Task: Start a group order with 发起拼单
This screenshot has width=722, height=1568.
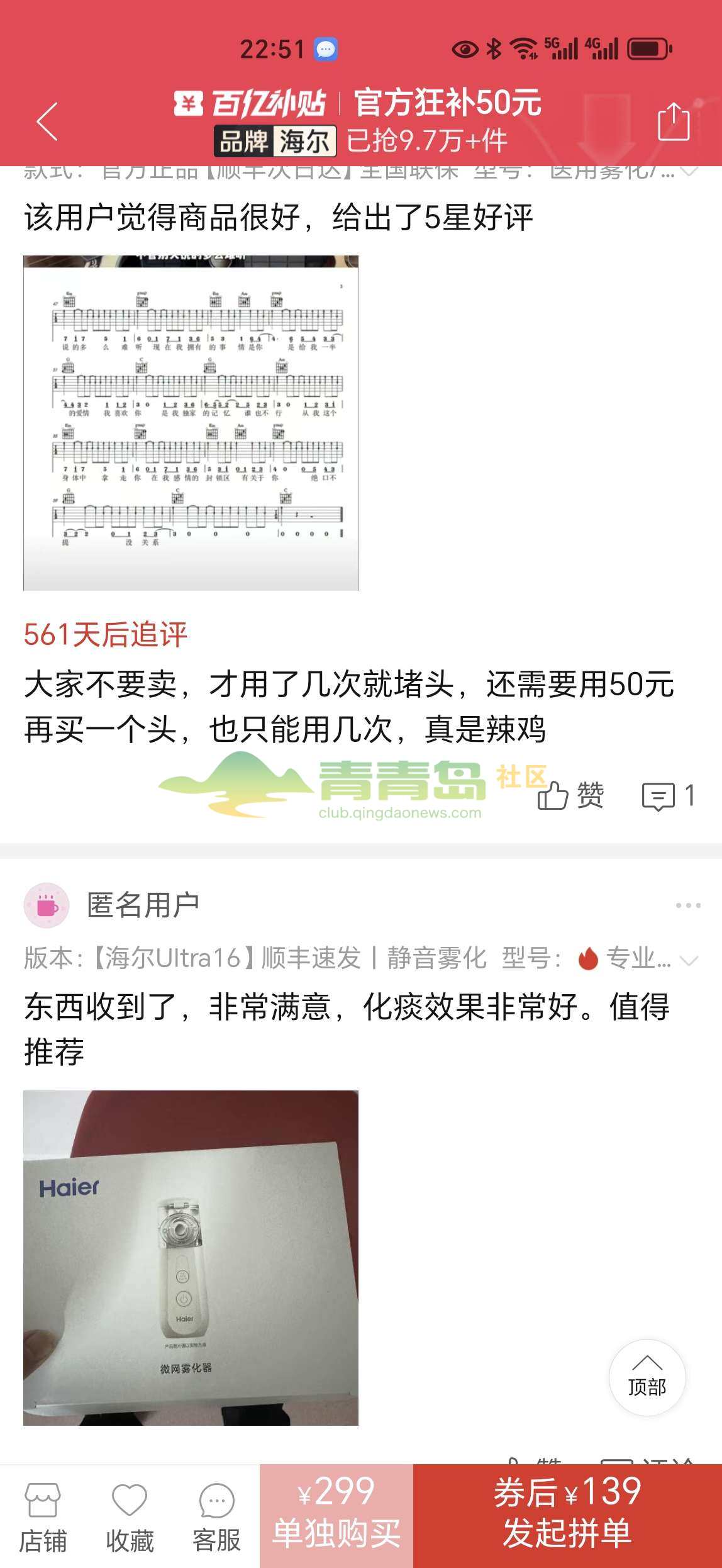Action: pos(567,1515)
